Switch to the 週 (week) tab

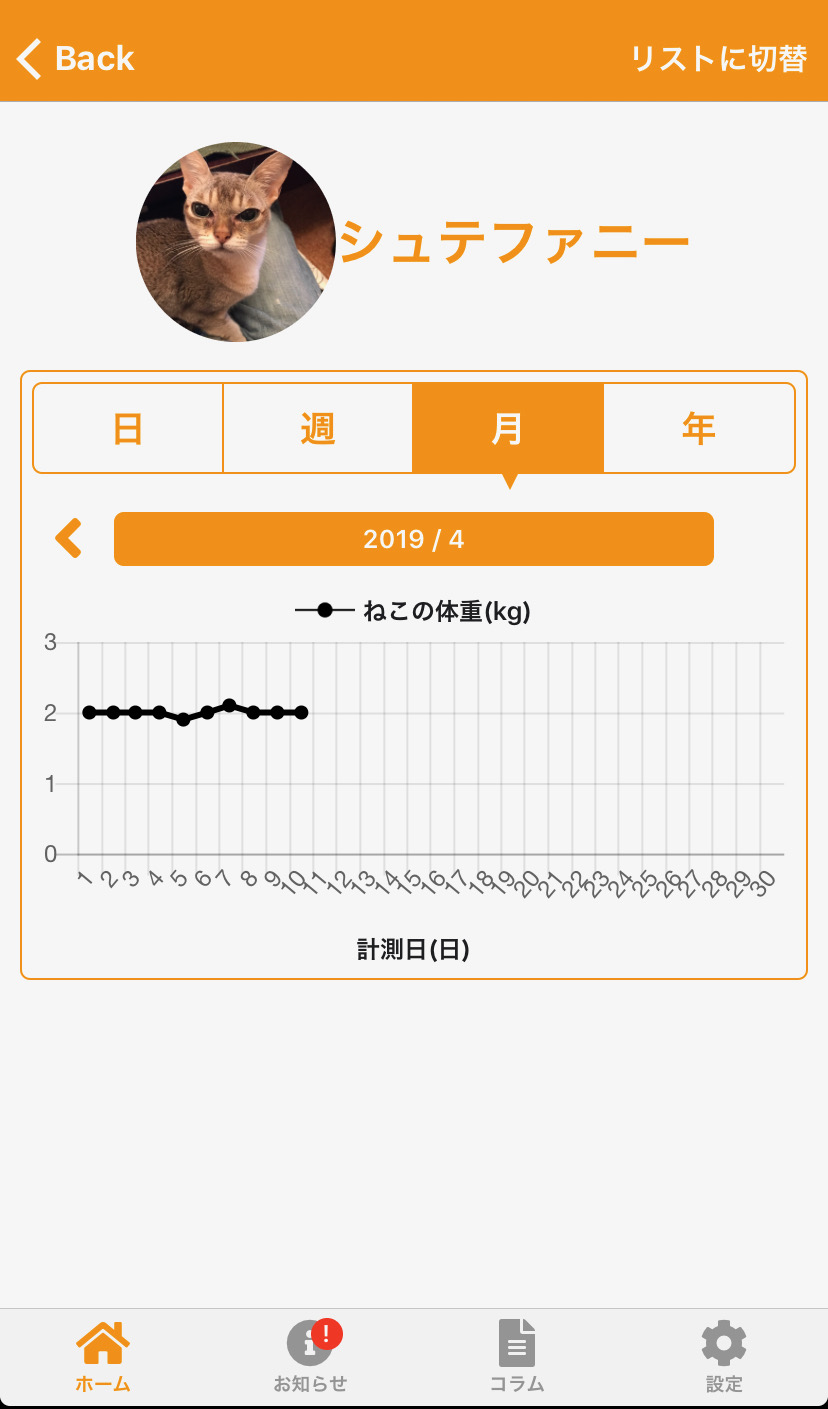[318, 428]
